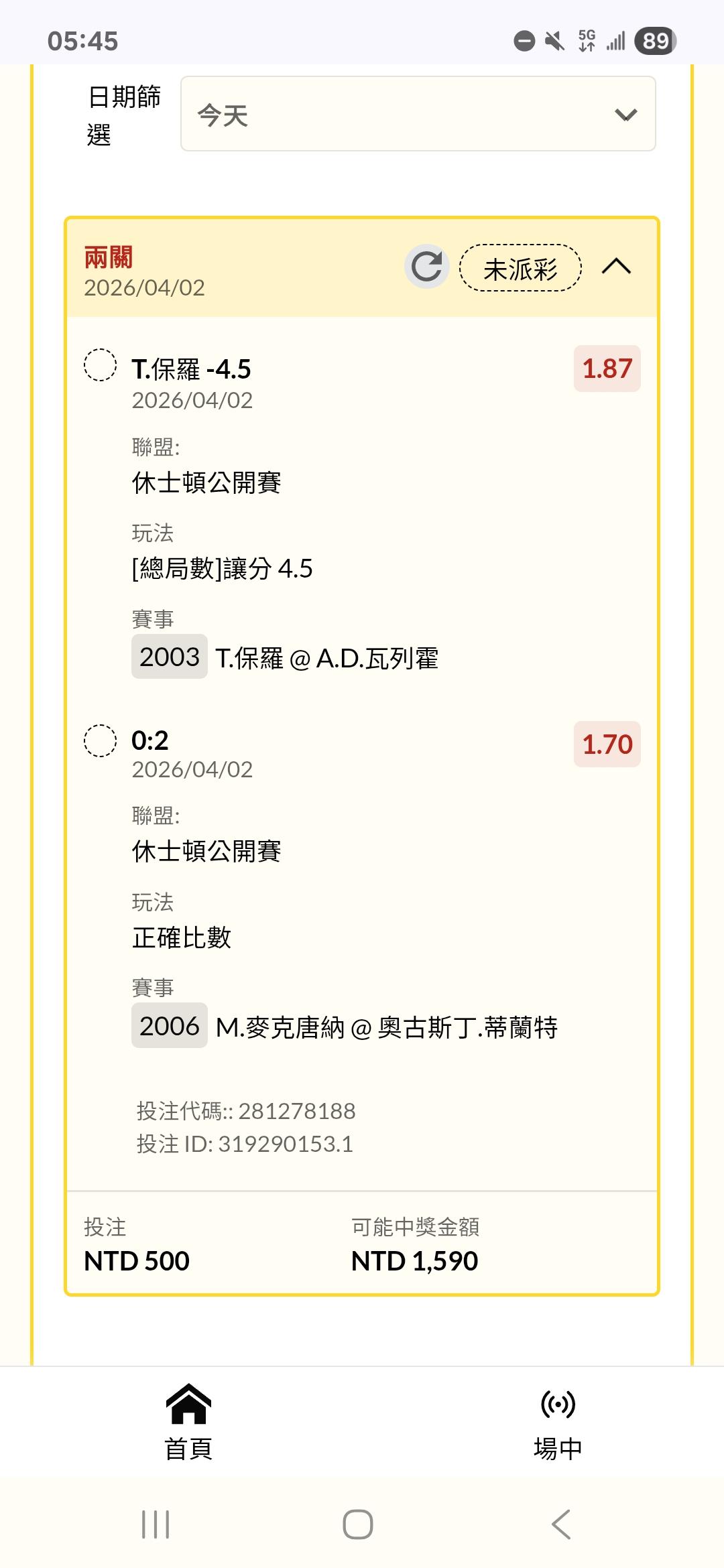
Task: Open the 日期篩選 dropdown showing 今天
Action: click(418, 114)
